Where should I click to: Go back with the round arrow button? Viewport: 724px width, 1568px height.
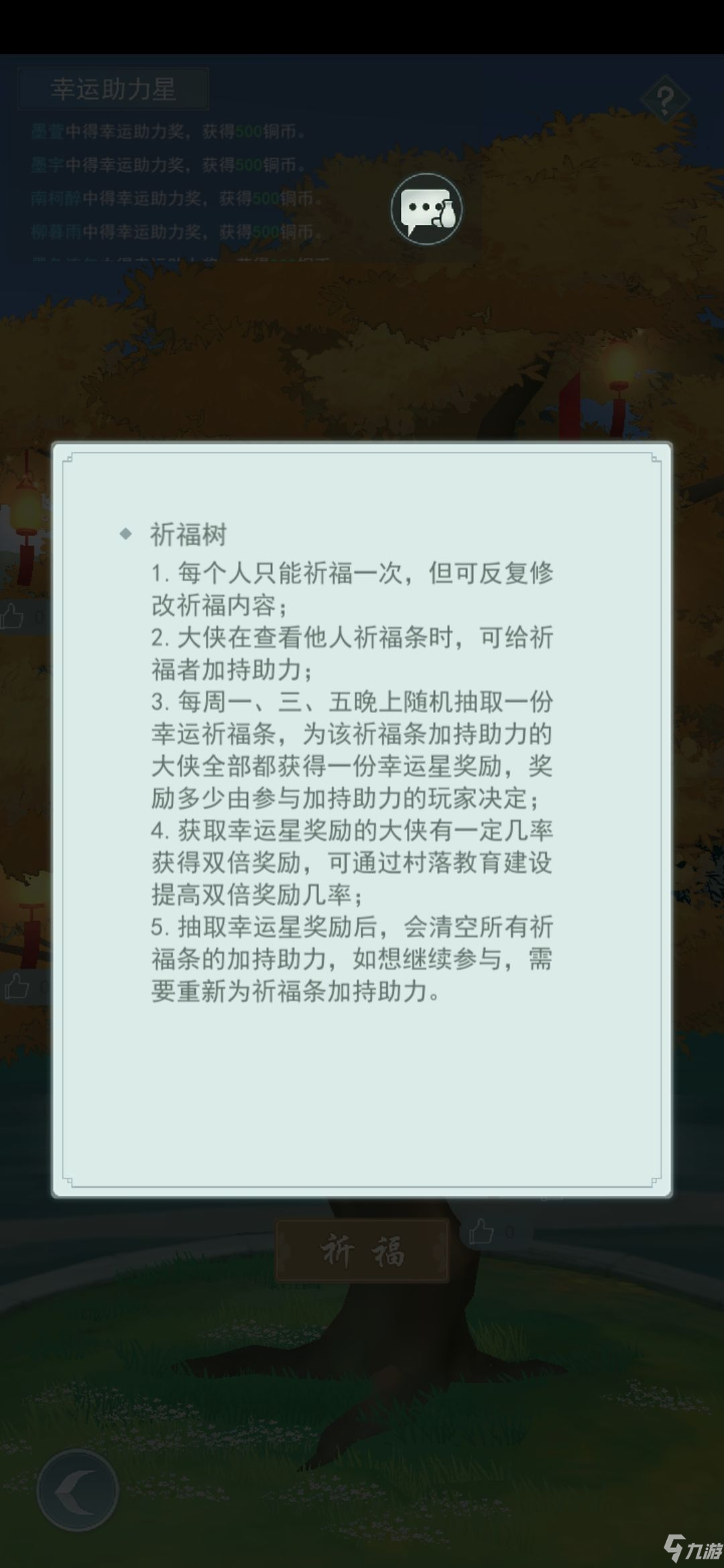click(78, 1491)
